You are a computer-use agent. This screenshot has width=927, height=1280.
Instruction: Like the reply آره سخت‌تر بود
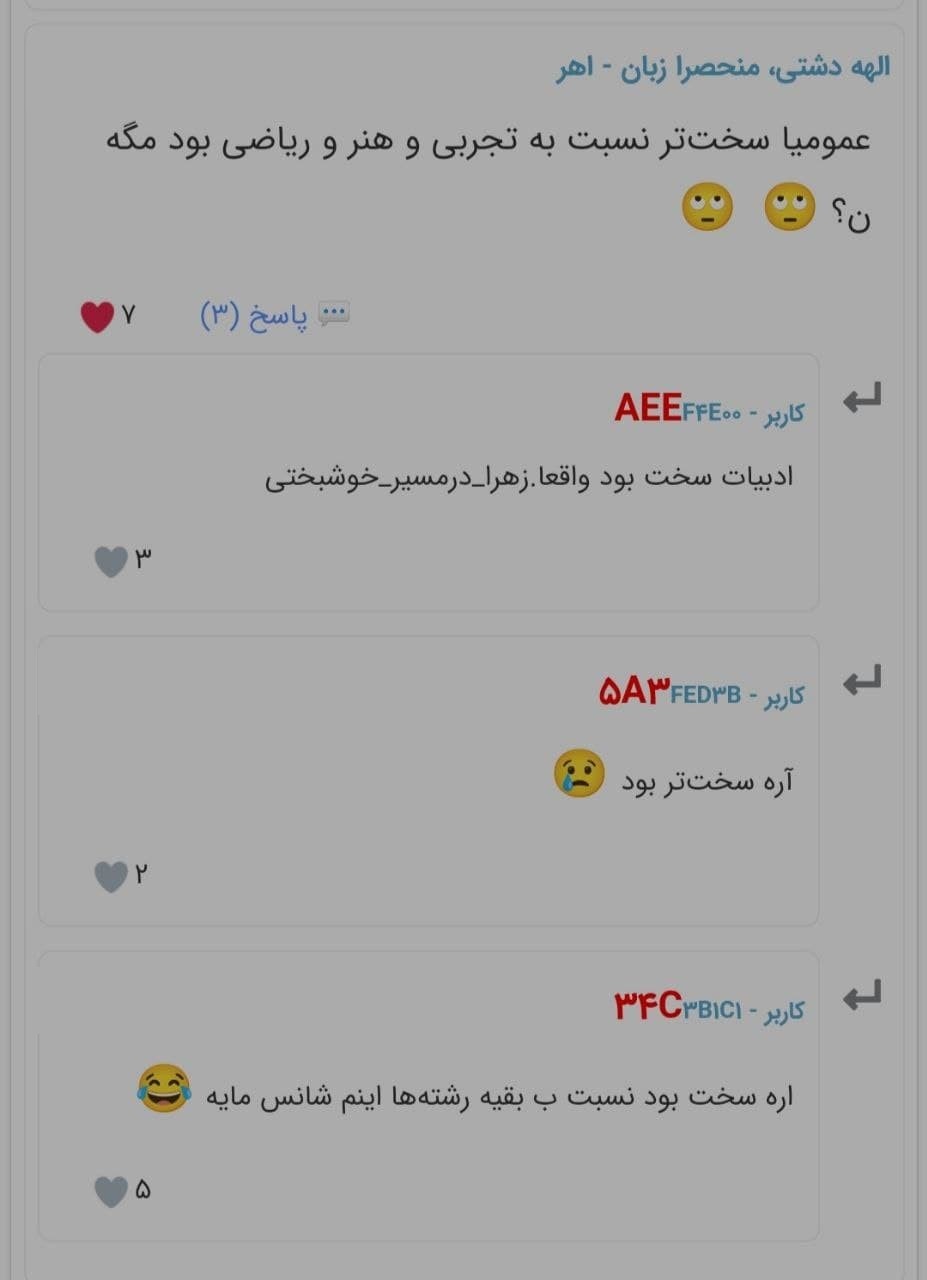tap(110, 876)
